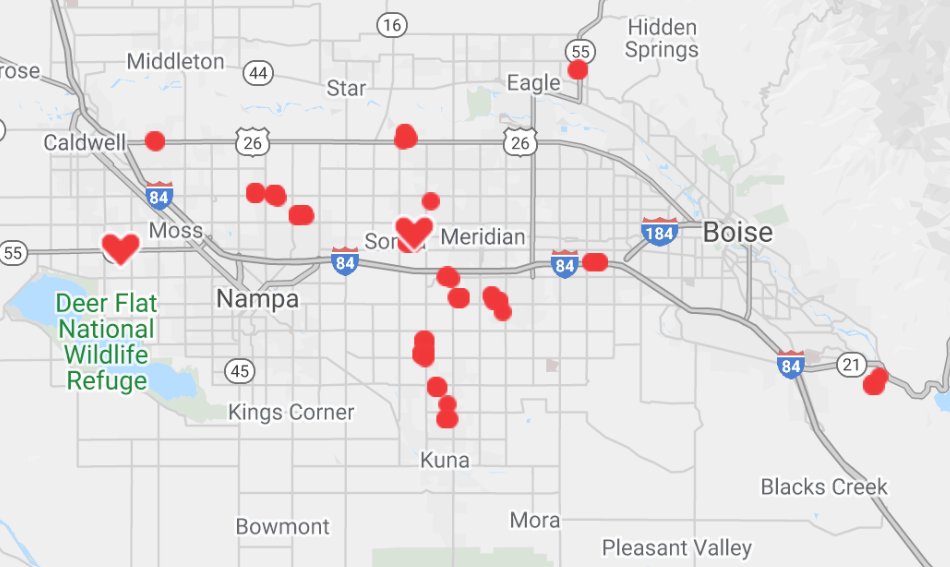Open the red marker near Eagle
The height and width of the screenshot is (567, 950).
[x=577, y=69]
